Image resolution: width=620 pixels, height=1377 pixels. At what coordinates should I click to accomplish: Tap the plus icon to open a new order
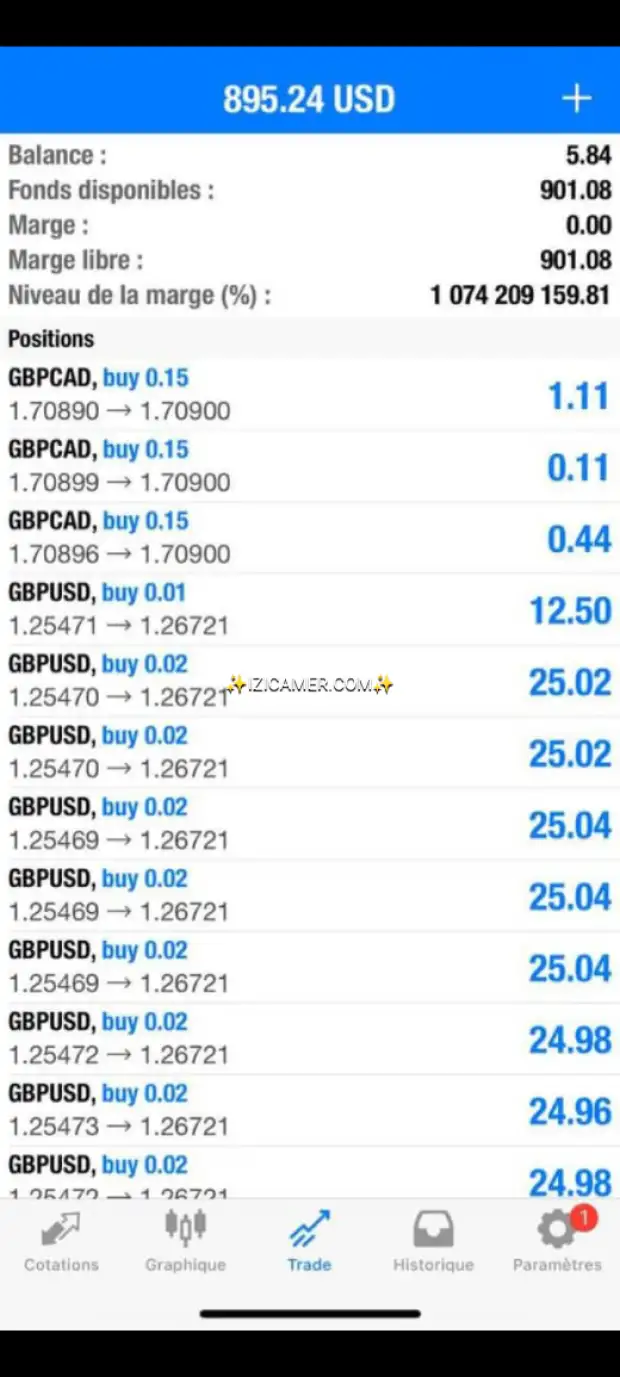coord(577,98)
